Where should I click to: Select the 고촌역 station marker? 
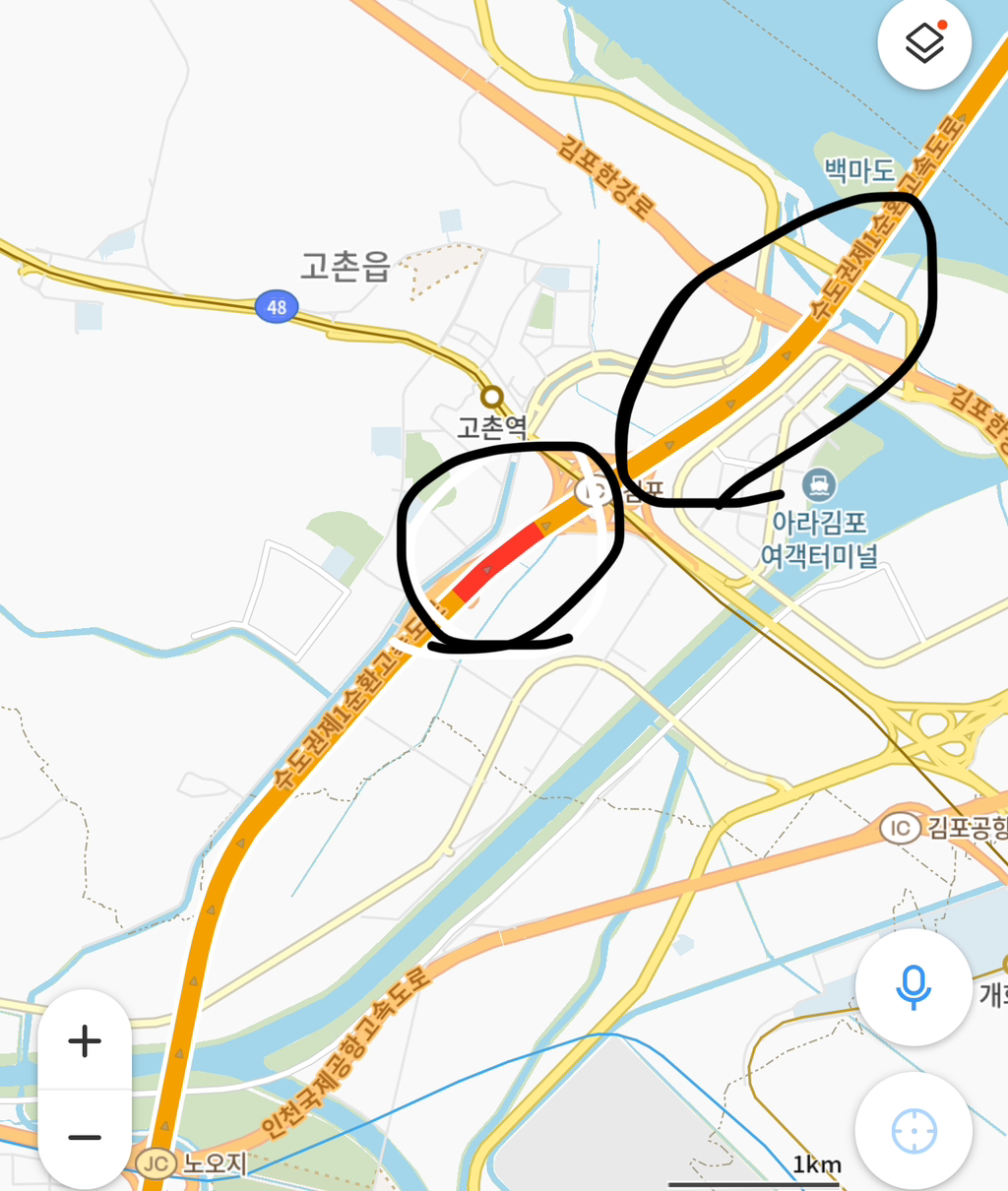491,398
